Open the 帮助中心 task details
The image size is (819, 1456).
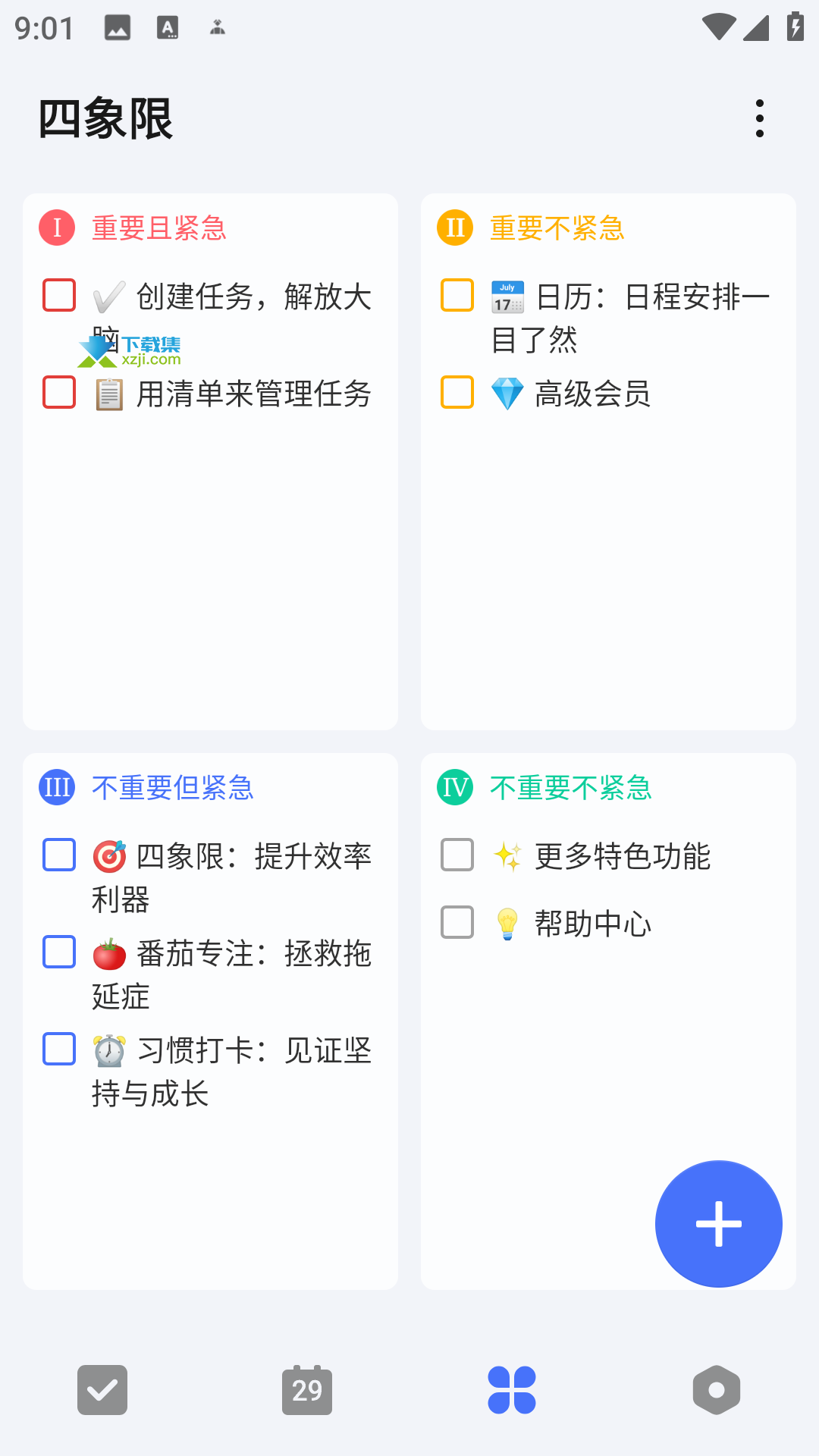593,924
